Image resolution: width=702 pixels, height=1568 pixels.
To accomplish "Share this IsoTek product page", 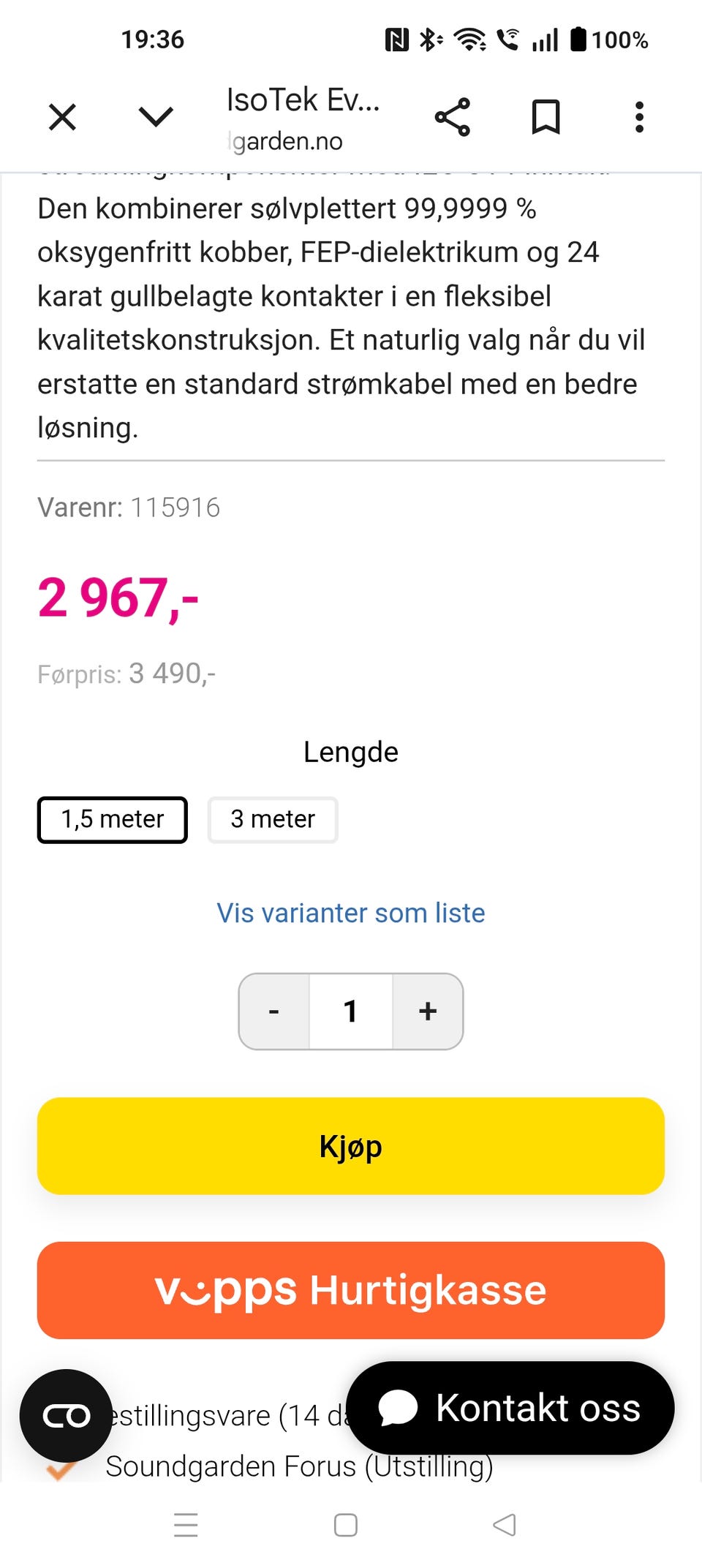I will [453, 117].
